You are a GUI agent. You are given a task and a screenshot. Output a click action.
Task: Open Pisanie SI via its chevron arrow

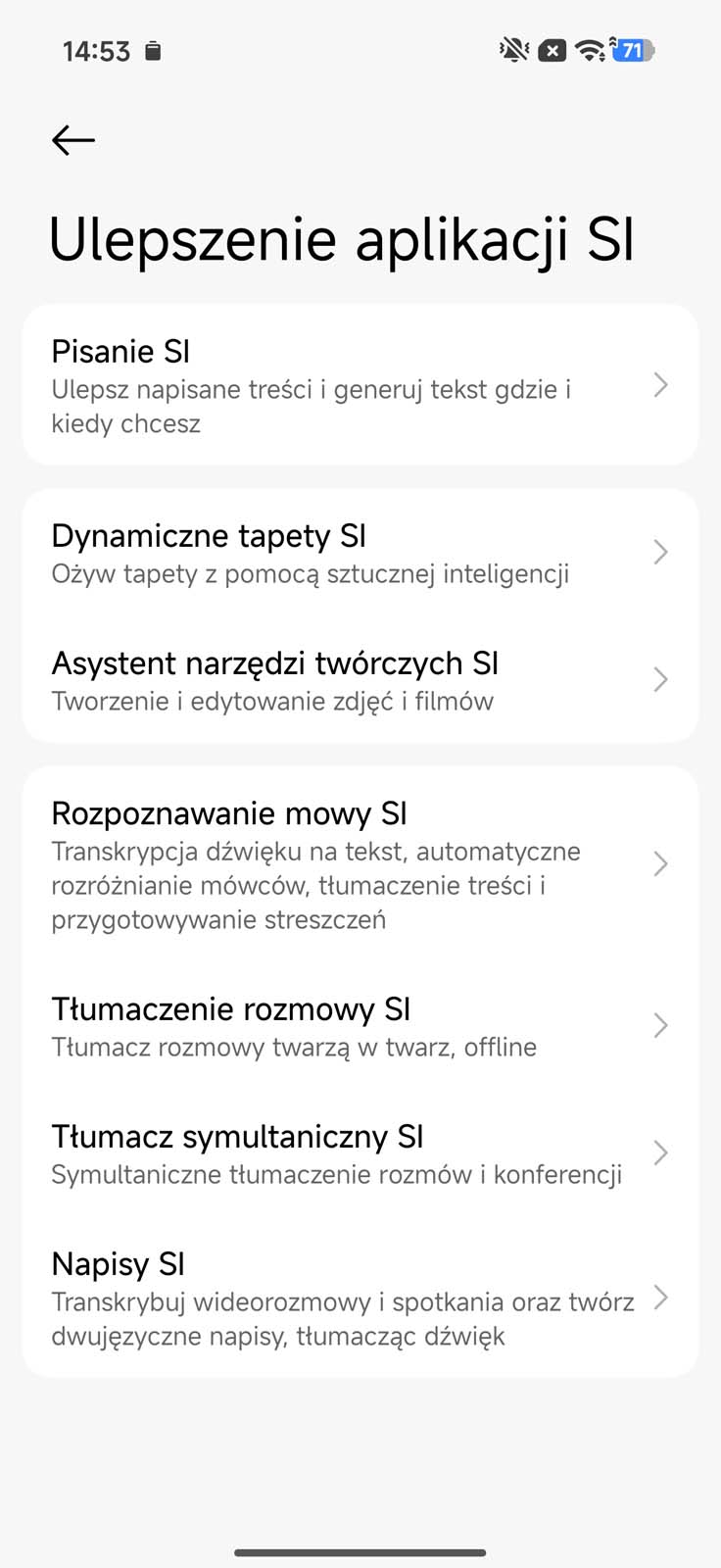[660, 385]
